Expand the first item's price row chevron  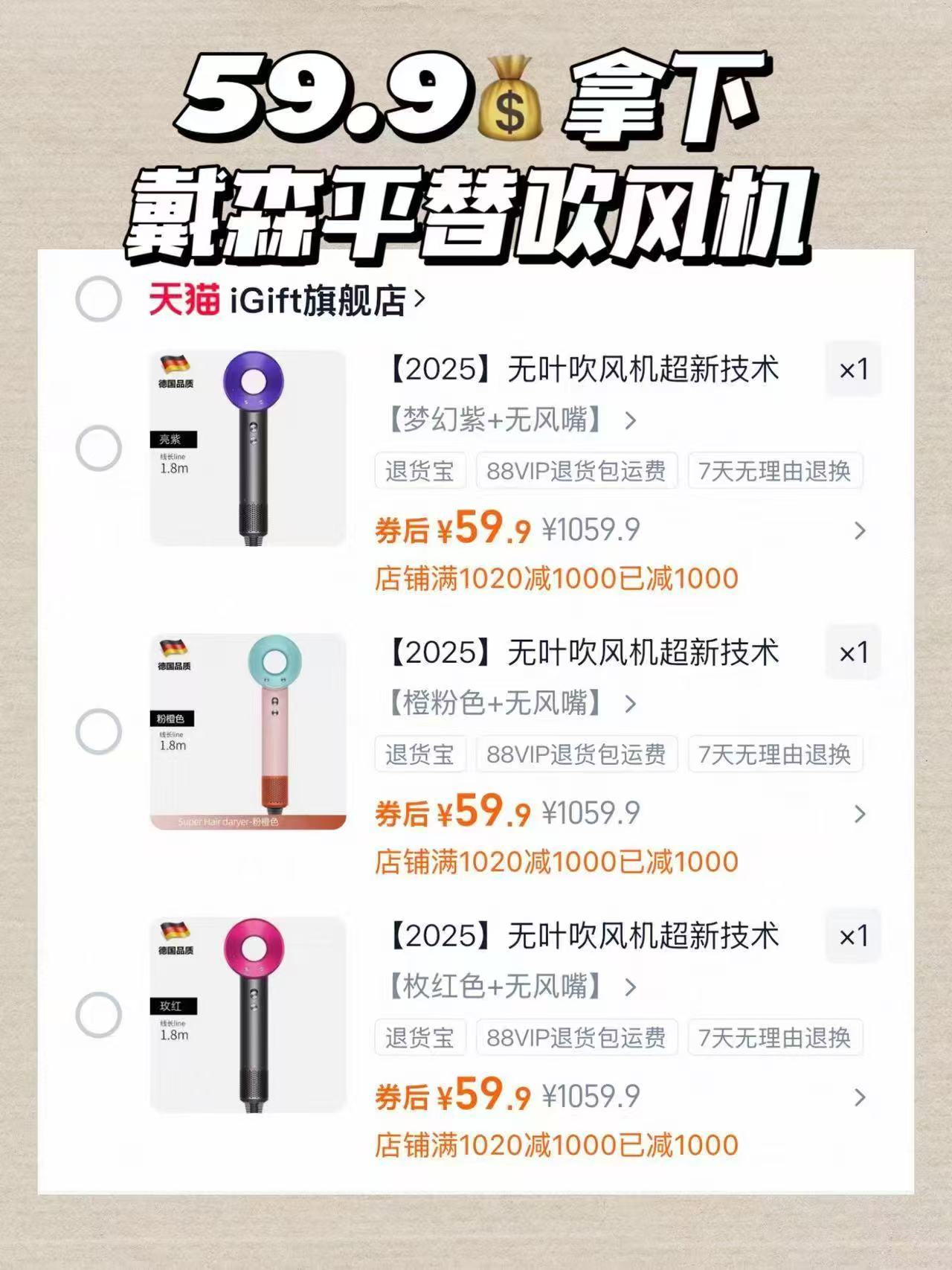[x=861, y=531]
